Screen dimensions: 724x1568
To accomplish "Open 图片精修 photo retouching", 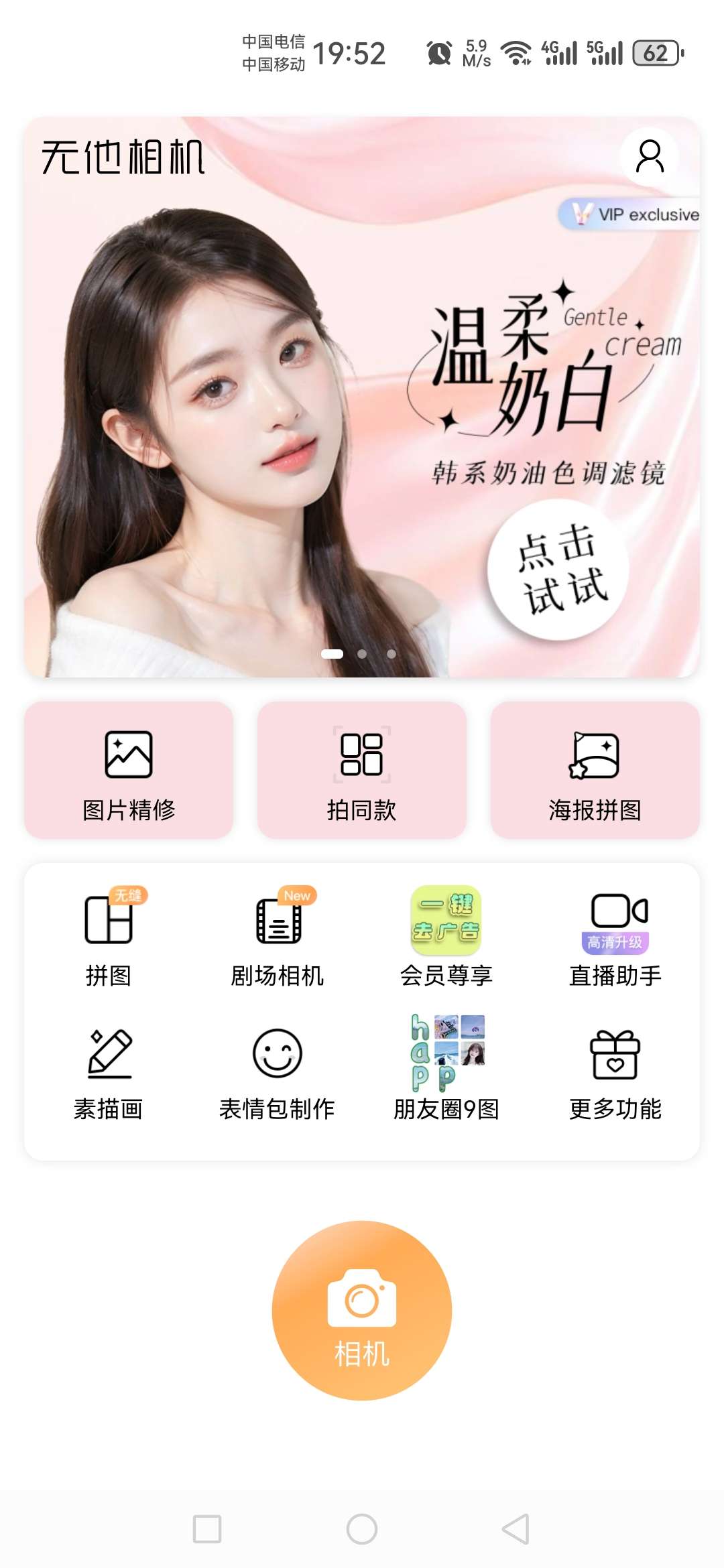I will tap(129, 771).
